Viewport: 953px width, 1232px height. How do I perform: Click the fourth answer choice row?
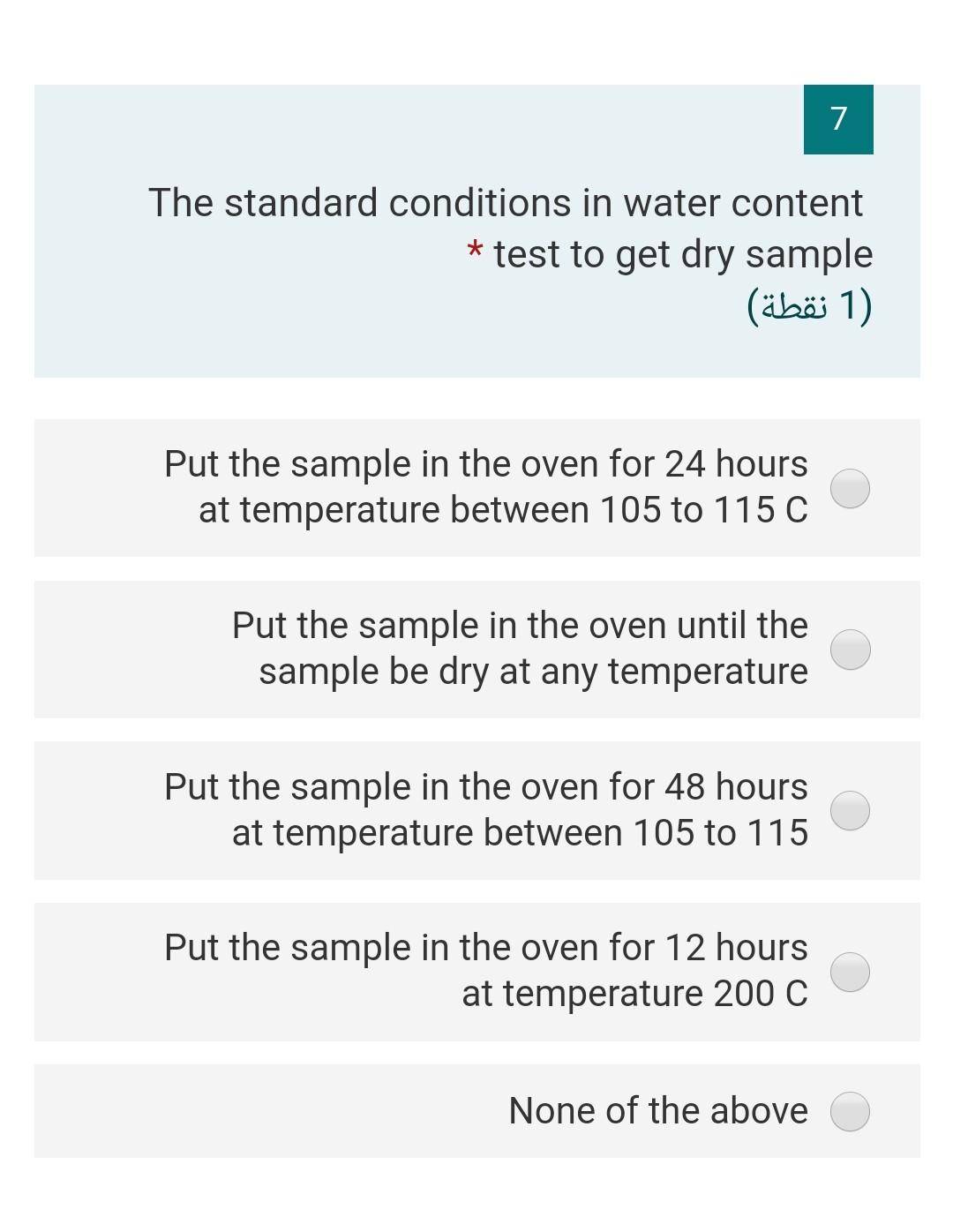(476, 971)
